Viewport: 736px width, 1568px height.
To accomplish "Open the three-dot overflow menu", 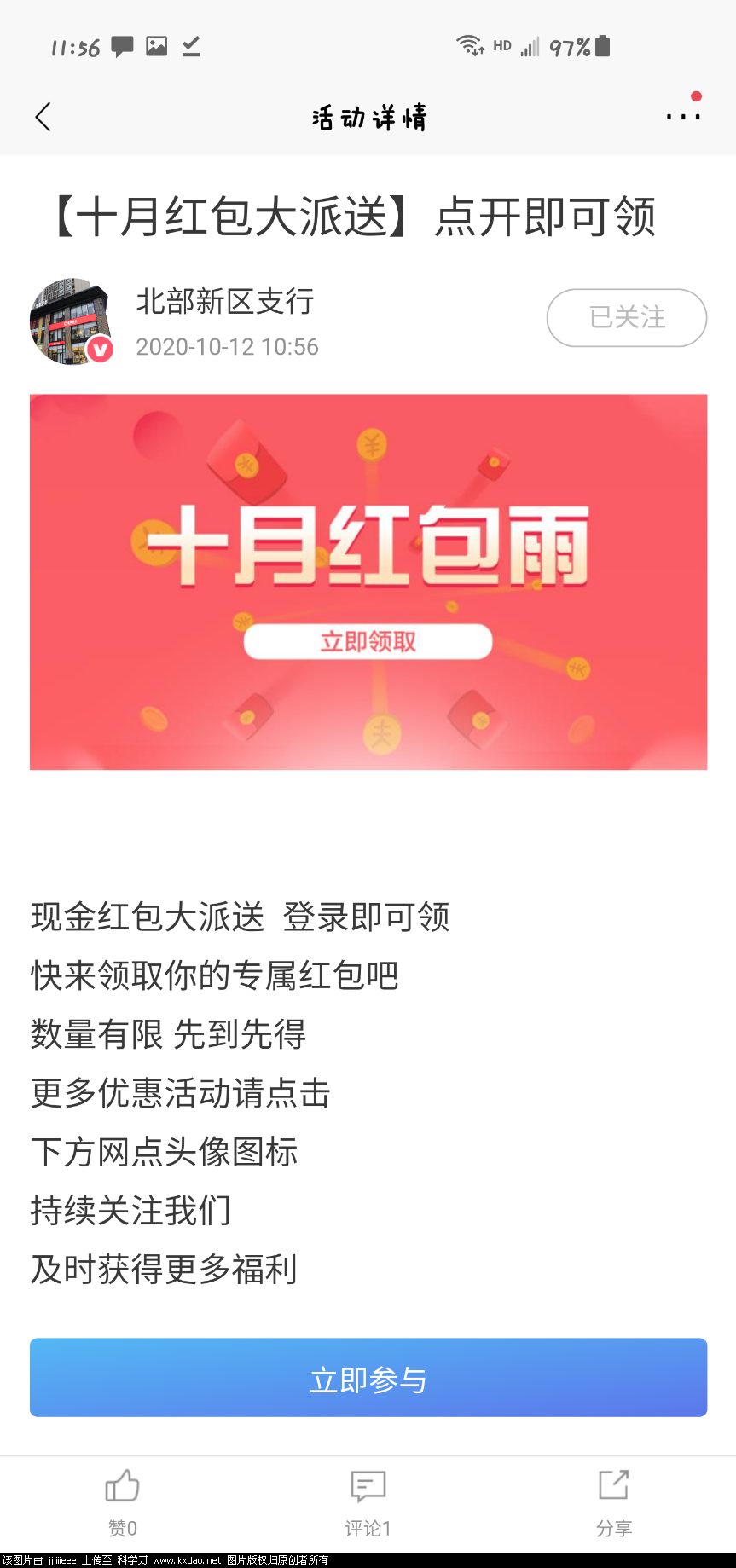I will point(683,117).
